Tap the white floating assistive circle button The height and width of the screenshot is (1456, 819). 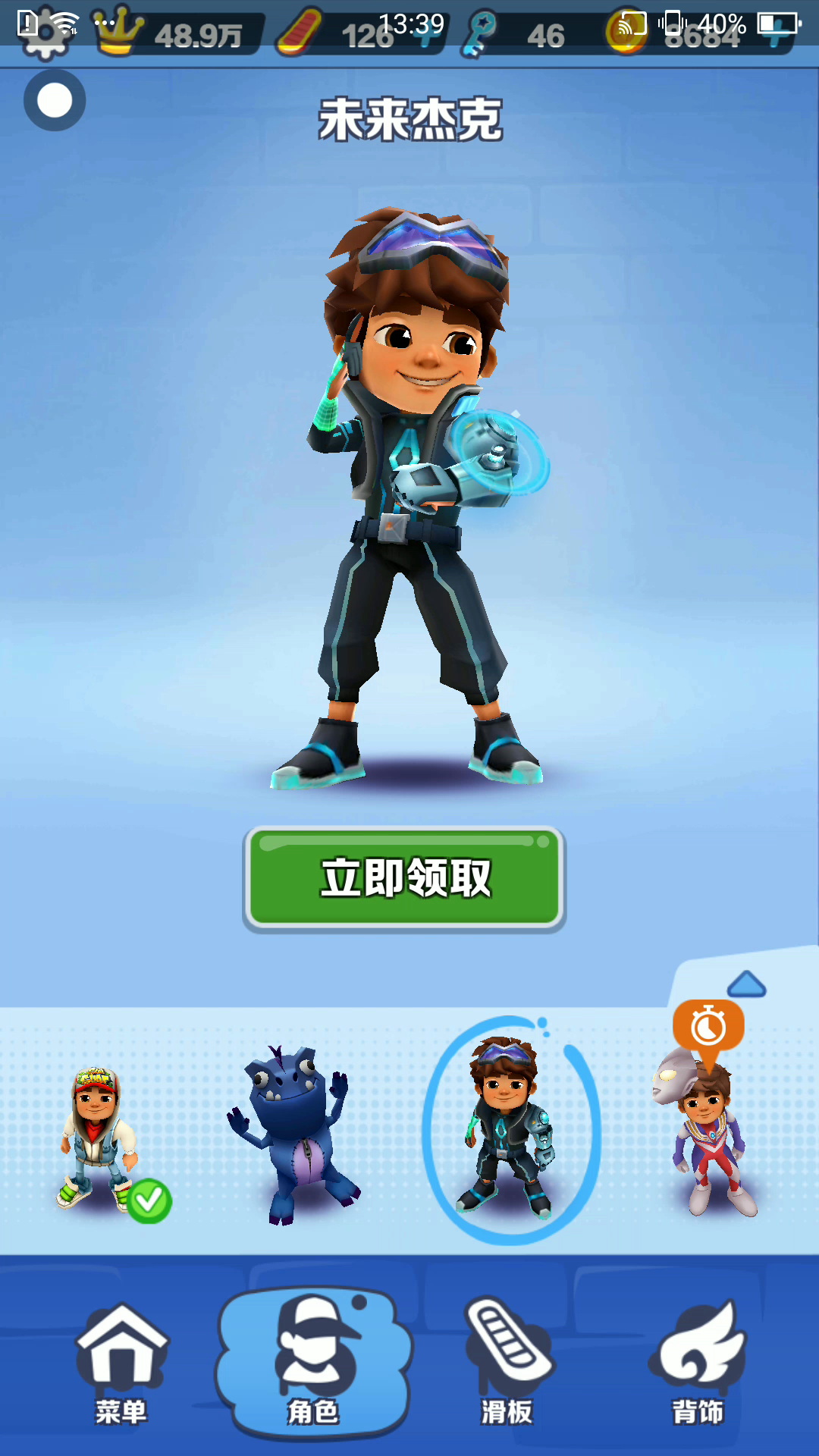(55, 100)
